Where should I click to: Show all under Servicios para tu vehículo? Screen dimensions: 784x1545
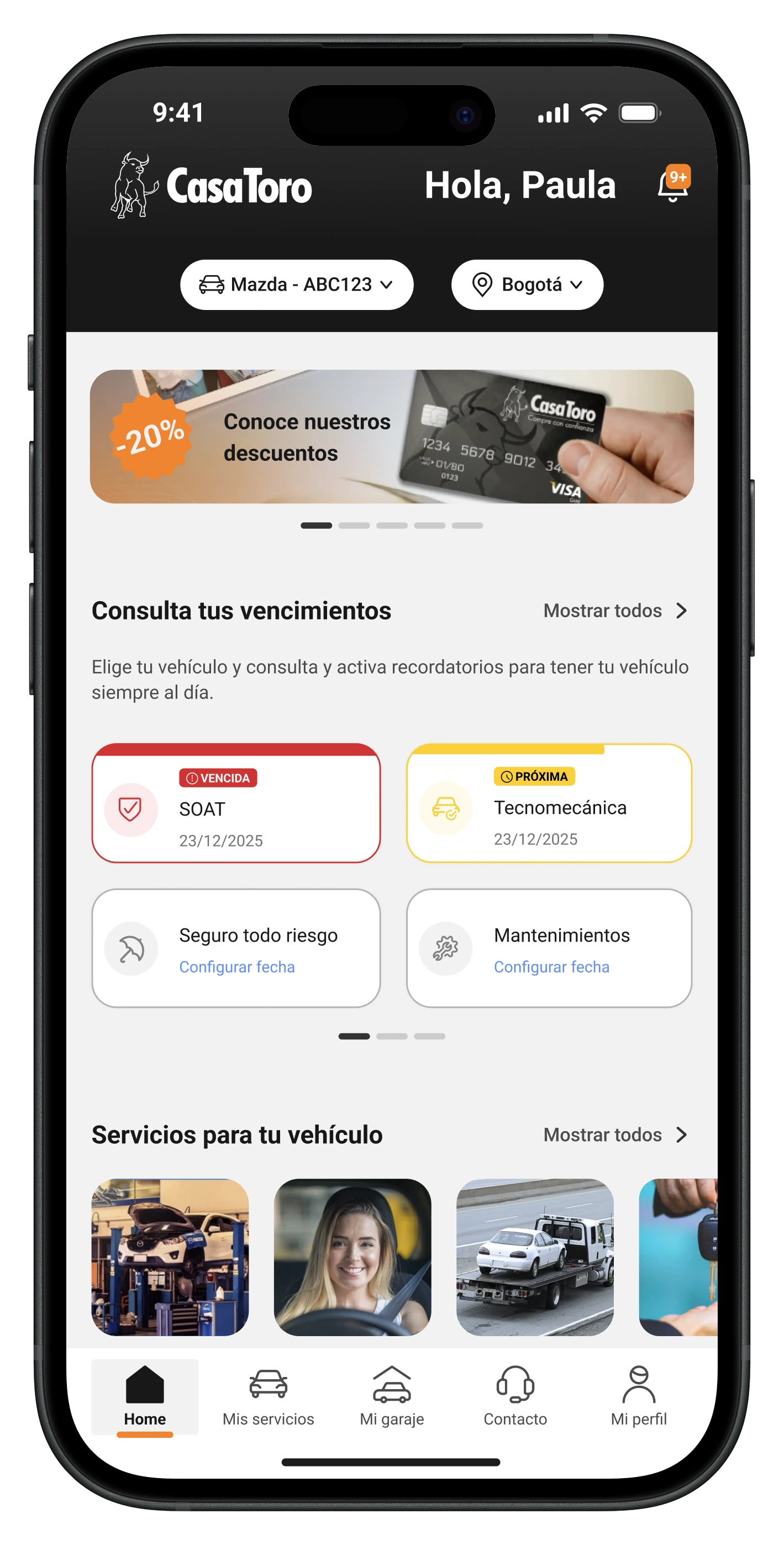pos(615,1135)
